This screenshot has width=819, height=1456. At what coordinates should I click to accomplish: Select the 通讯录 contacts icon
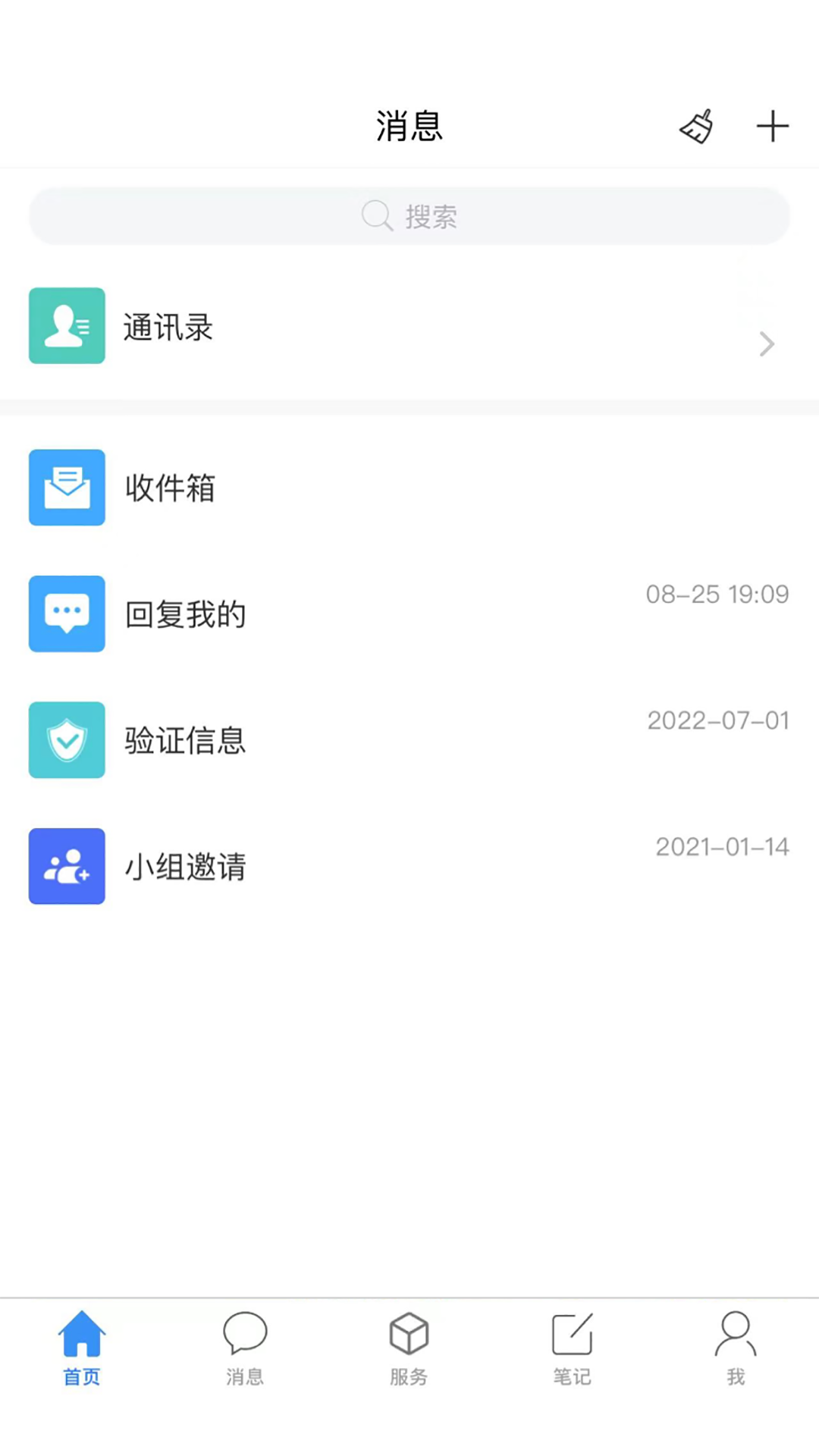click(x=67, y=326)
